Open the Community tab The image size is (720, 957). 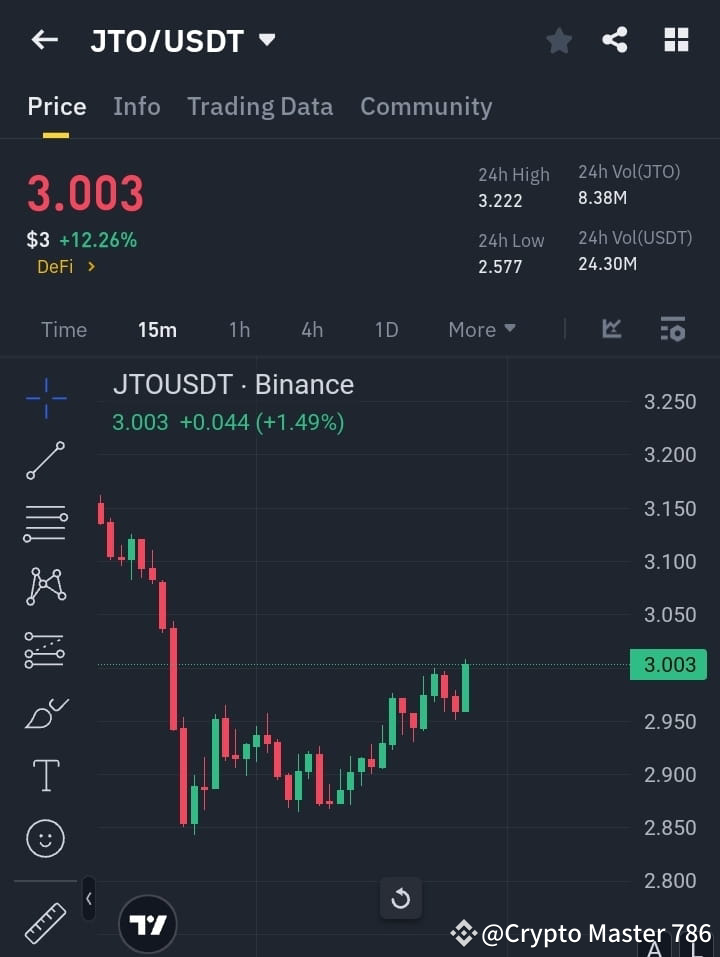426,106
